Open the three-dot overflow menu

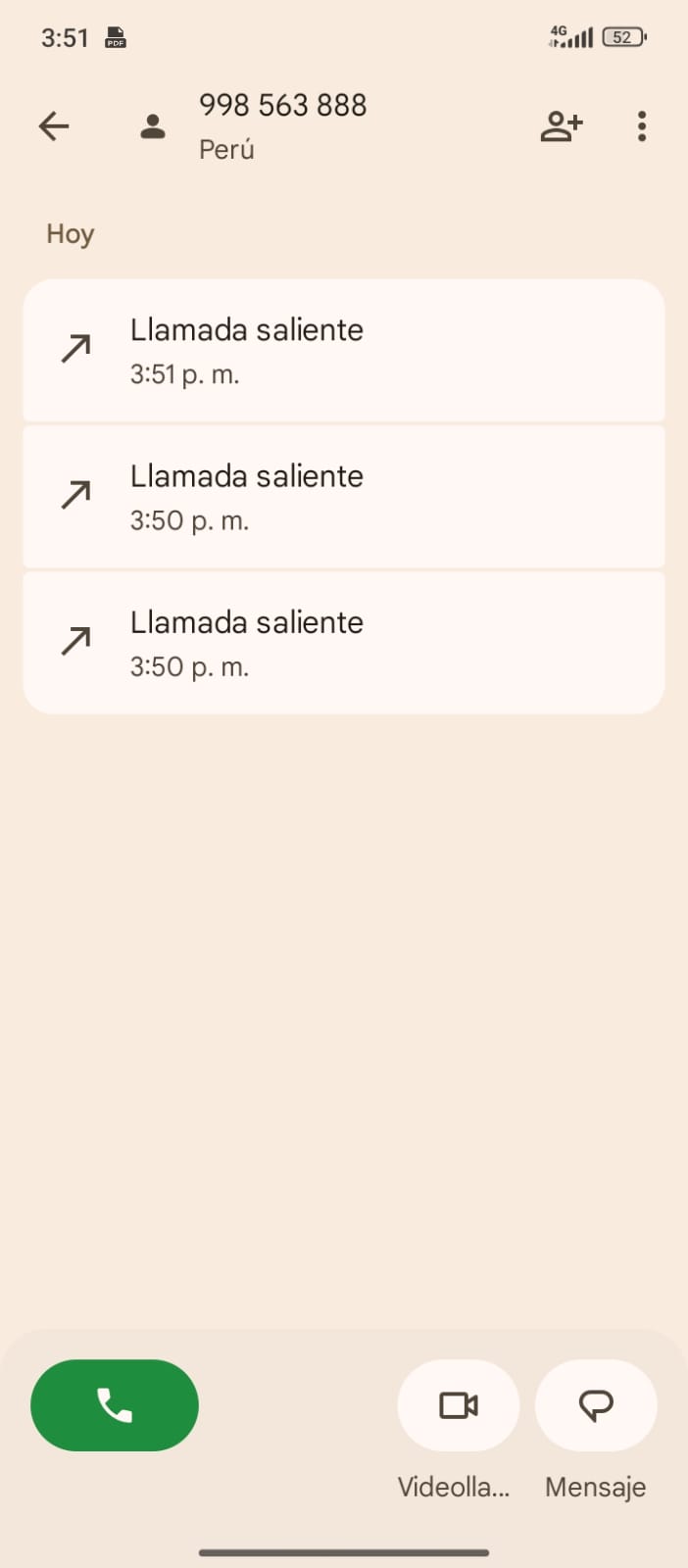[642, 126]
